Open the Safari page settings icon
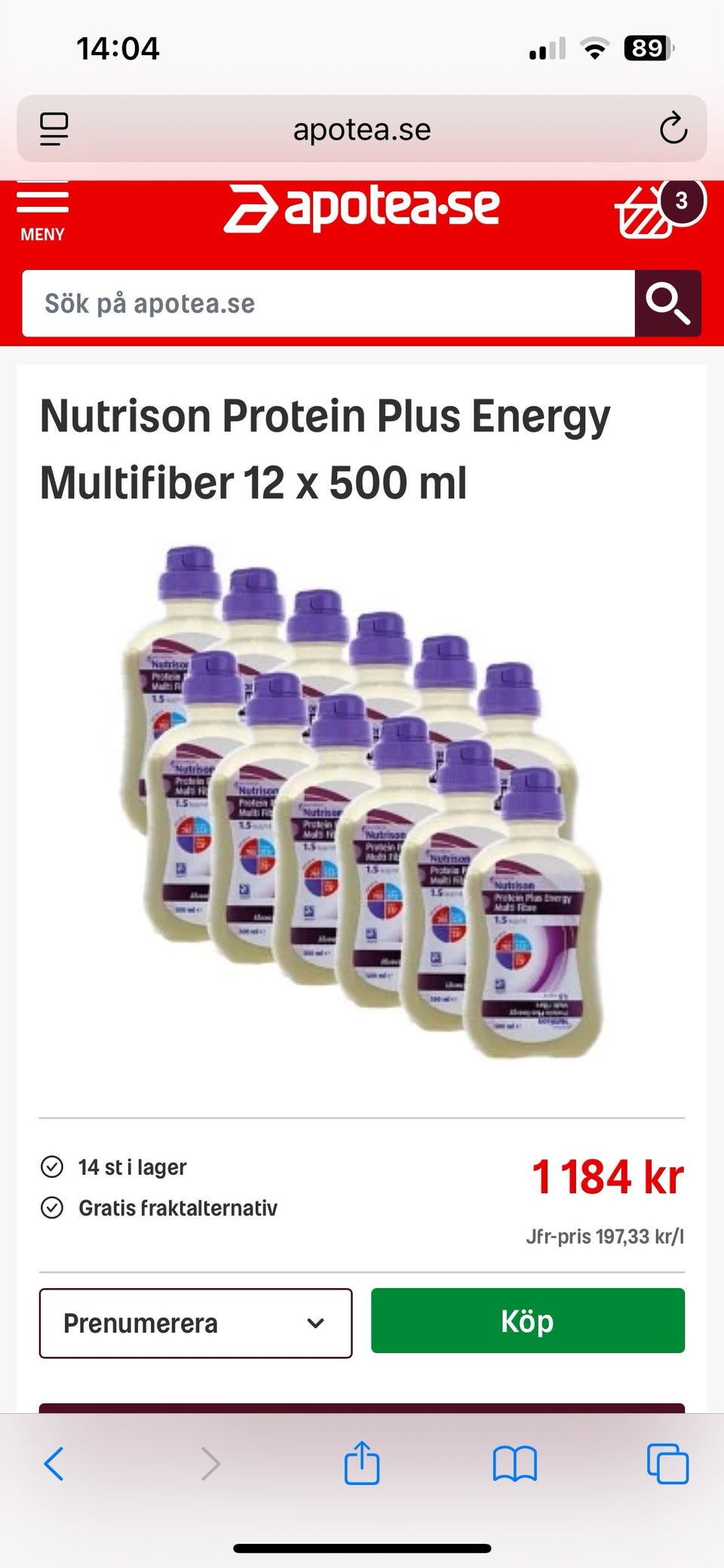 [54, 129]
